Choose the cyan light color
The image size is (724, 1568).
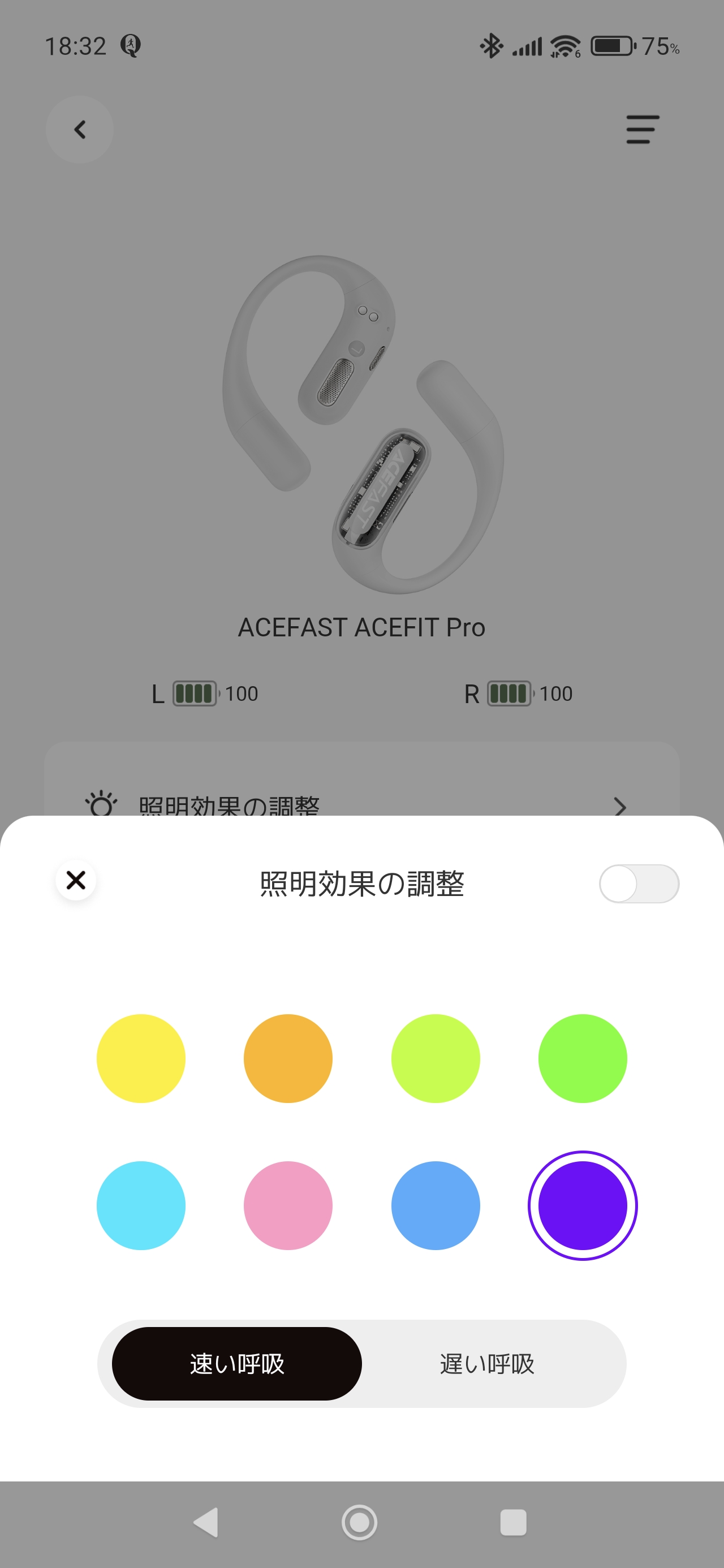(141, 1206)
